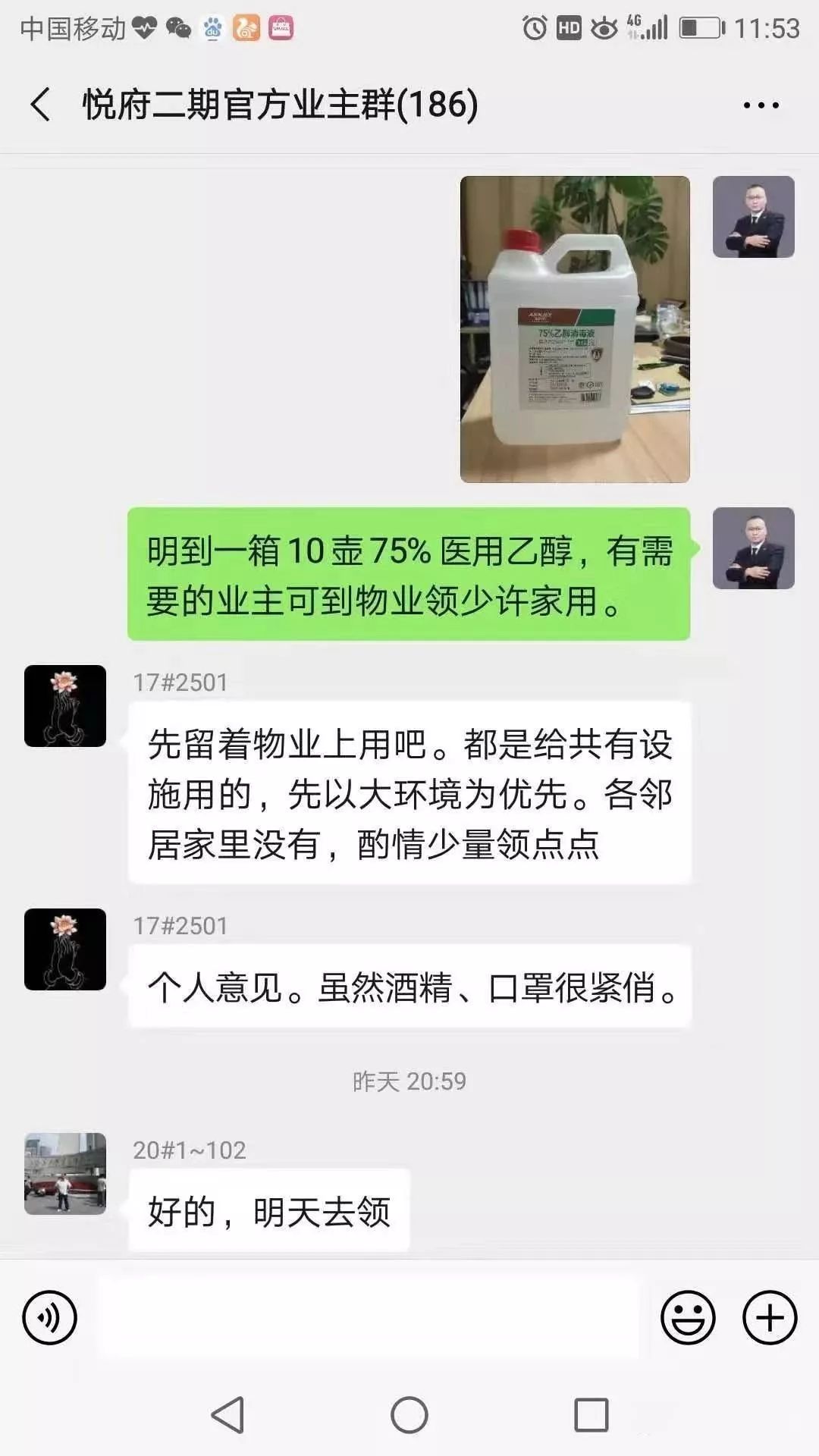The image size is (819, 1456).
Task: Open the system recent apps button
Action: point(591,1415)
